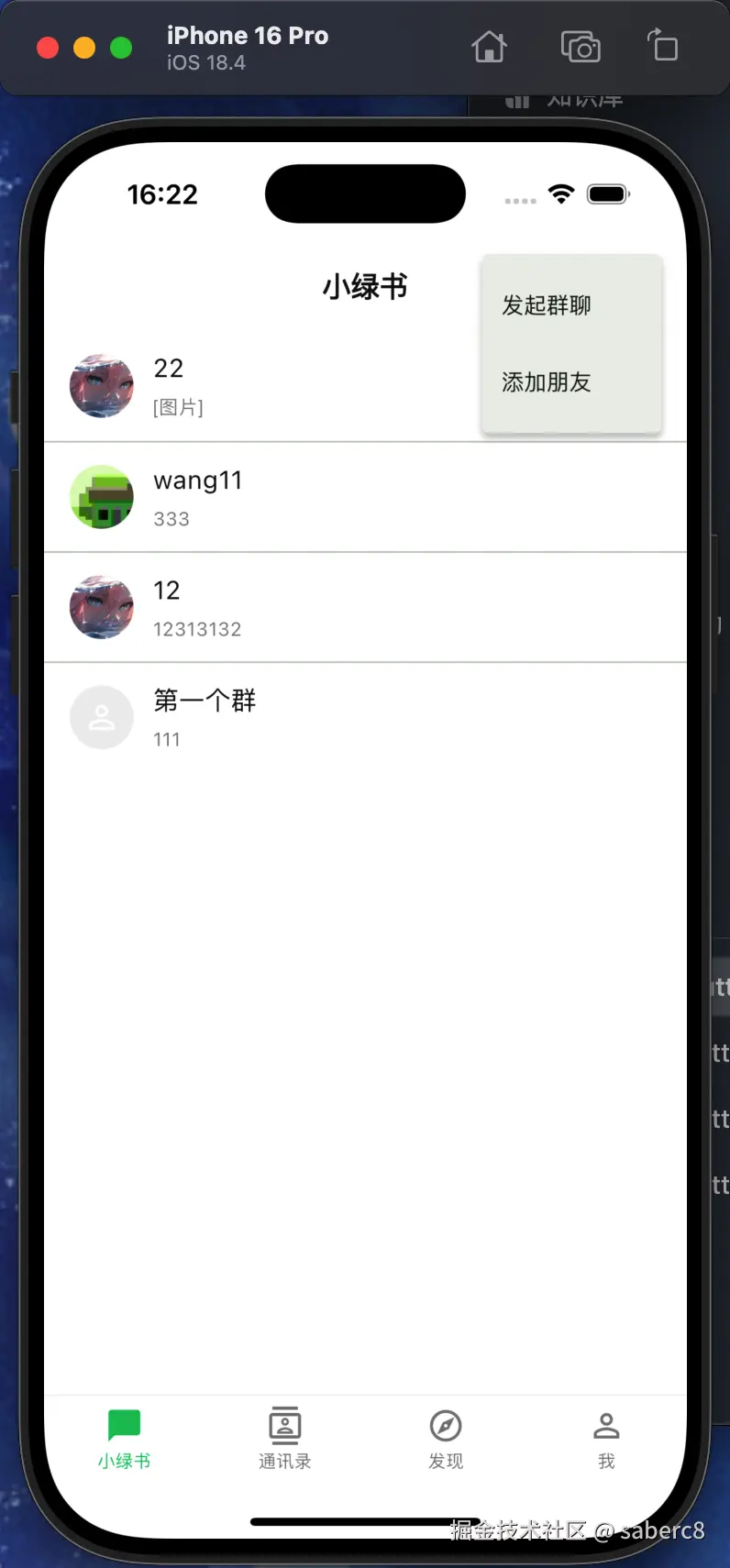Open the conversation named 12

[365, 608]
